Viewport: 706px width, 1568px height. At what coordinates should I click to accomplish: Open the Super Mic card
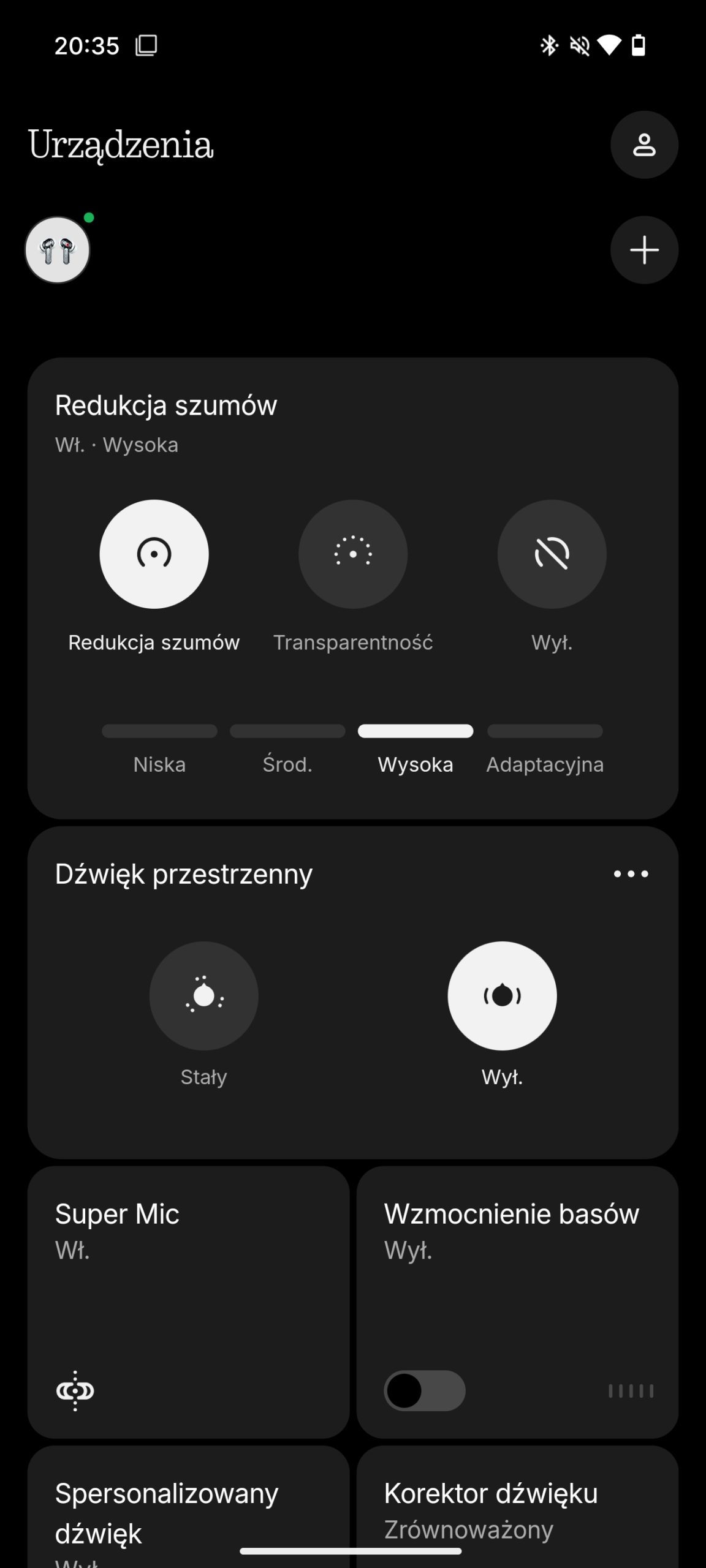[188, 1302]
